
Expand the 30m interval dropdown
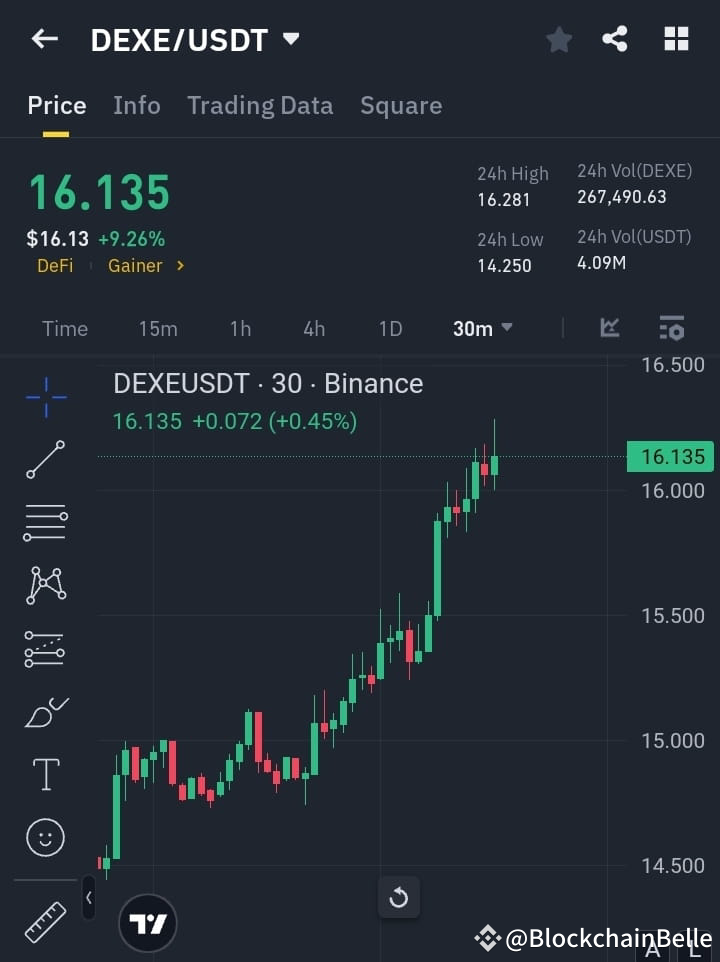[x=482, y=328]
